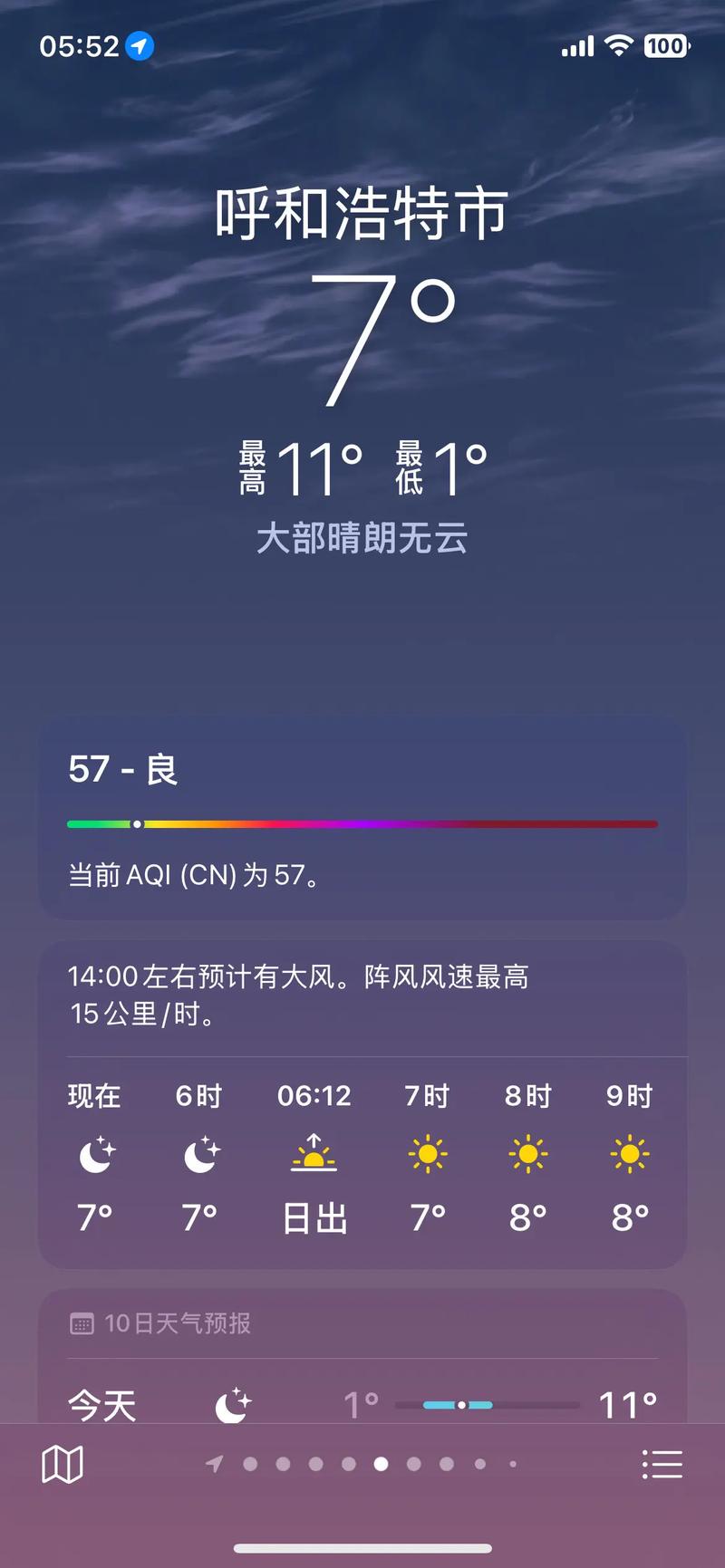Open the city list
The height and width of the screenshot is (1568, 725).
click(x=663, y=1464)
